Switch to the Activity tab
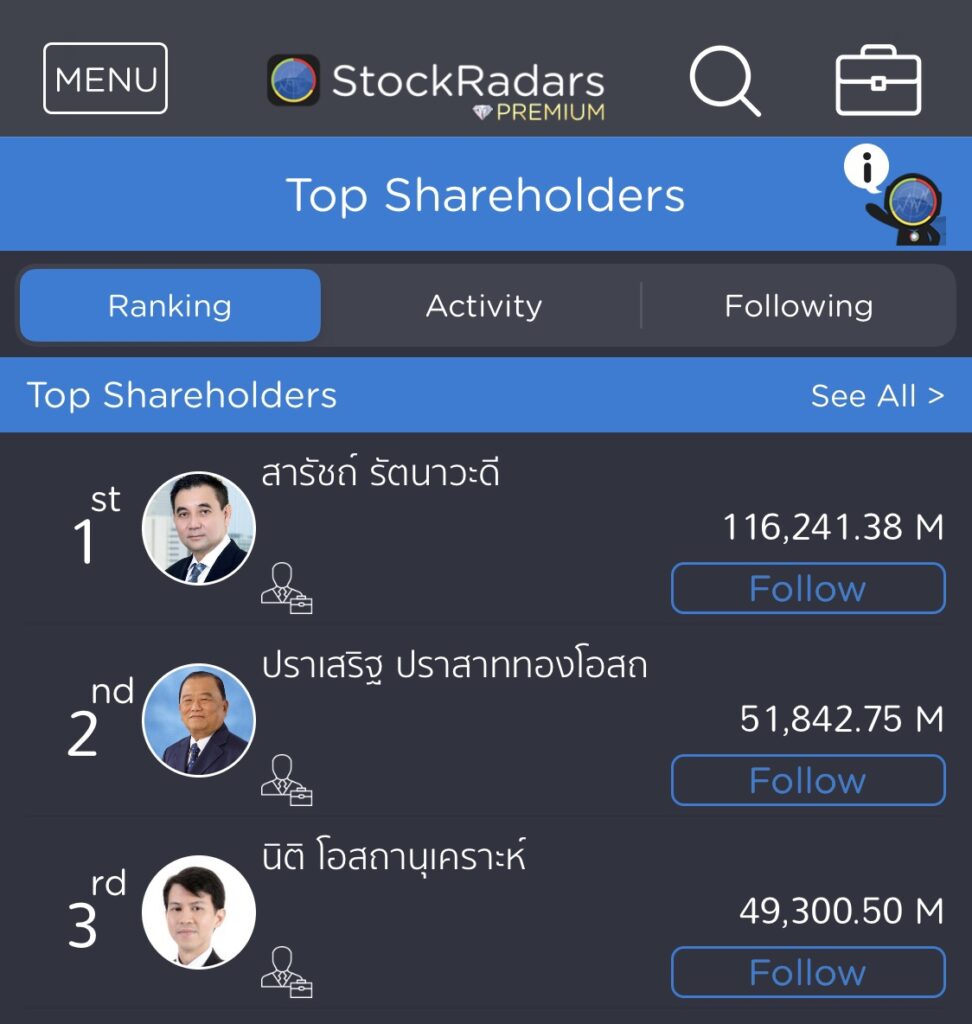The image size is (972, 1024). (x=484, y=306)
